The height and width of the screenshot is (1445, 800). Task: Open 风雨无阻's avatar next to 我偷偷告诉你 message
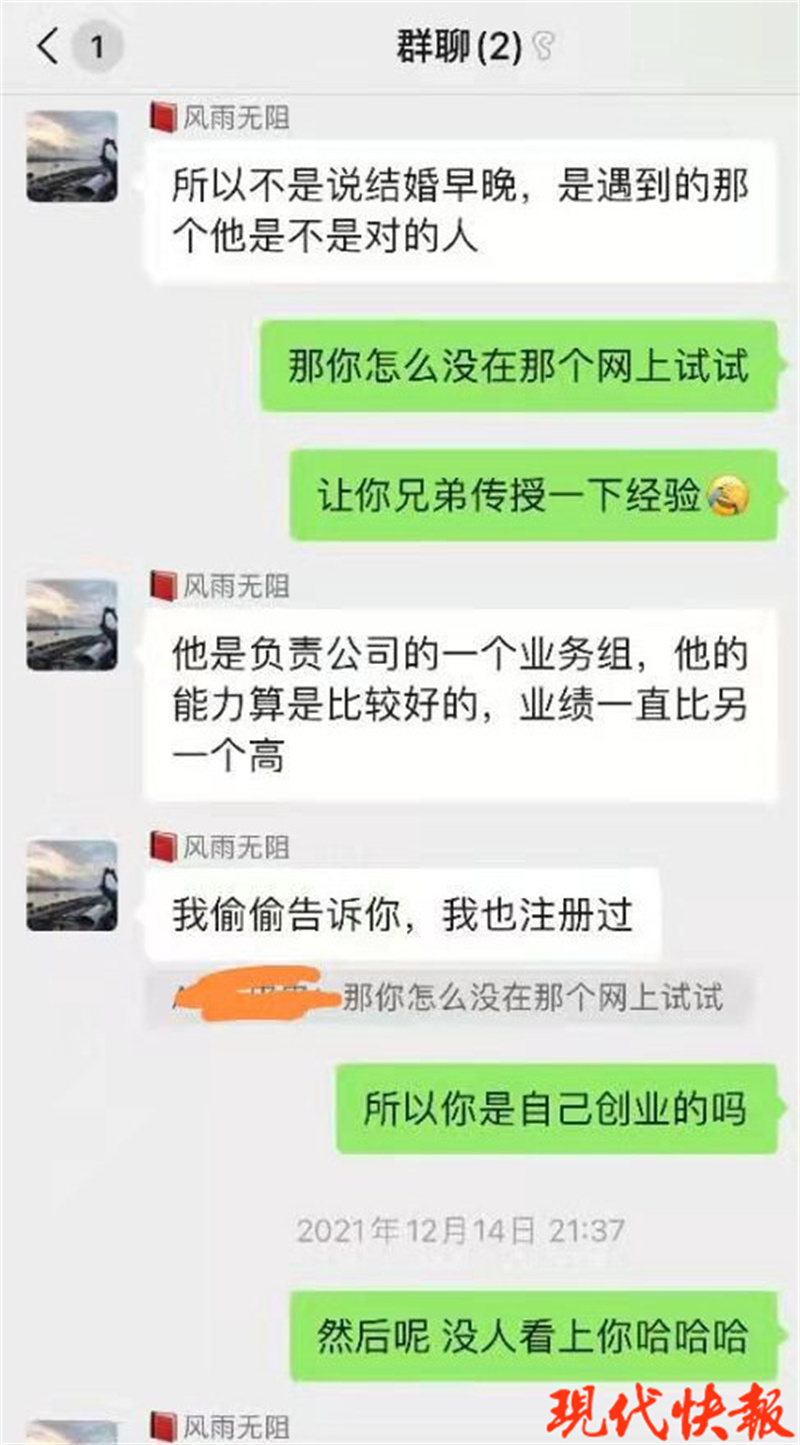tap(72, 886)
